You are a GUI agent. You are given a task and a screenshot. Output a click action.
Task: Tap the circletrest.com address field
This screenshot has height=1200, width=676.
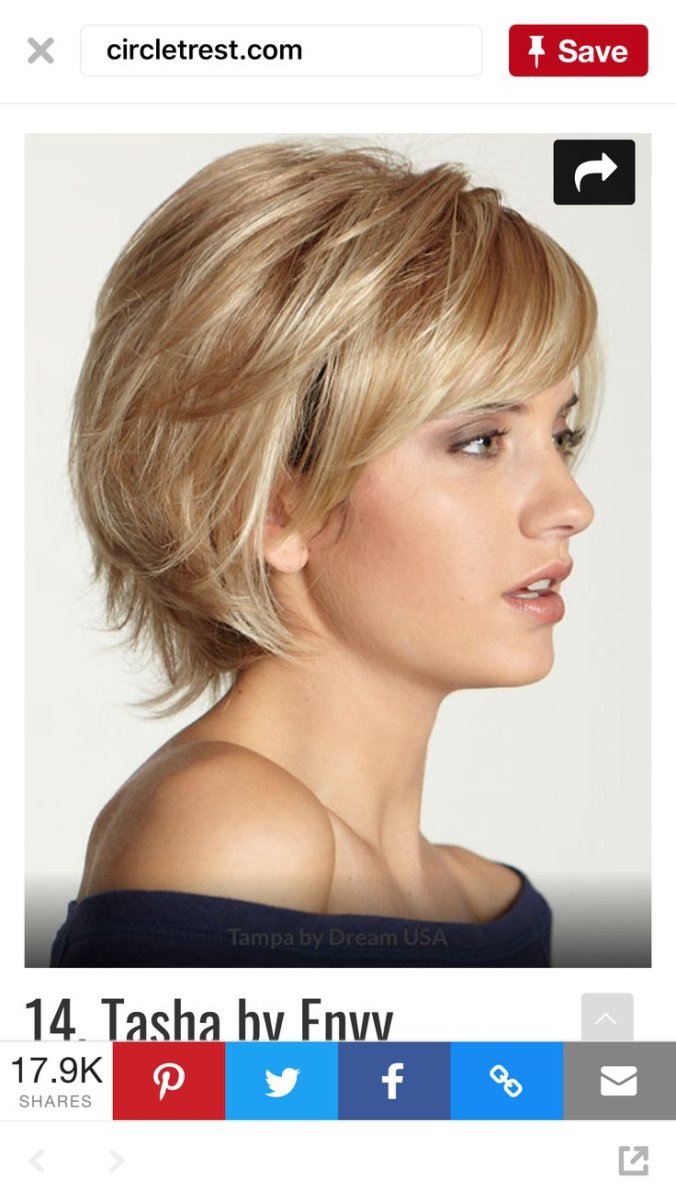click(x=281, y=51)
